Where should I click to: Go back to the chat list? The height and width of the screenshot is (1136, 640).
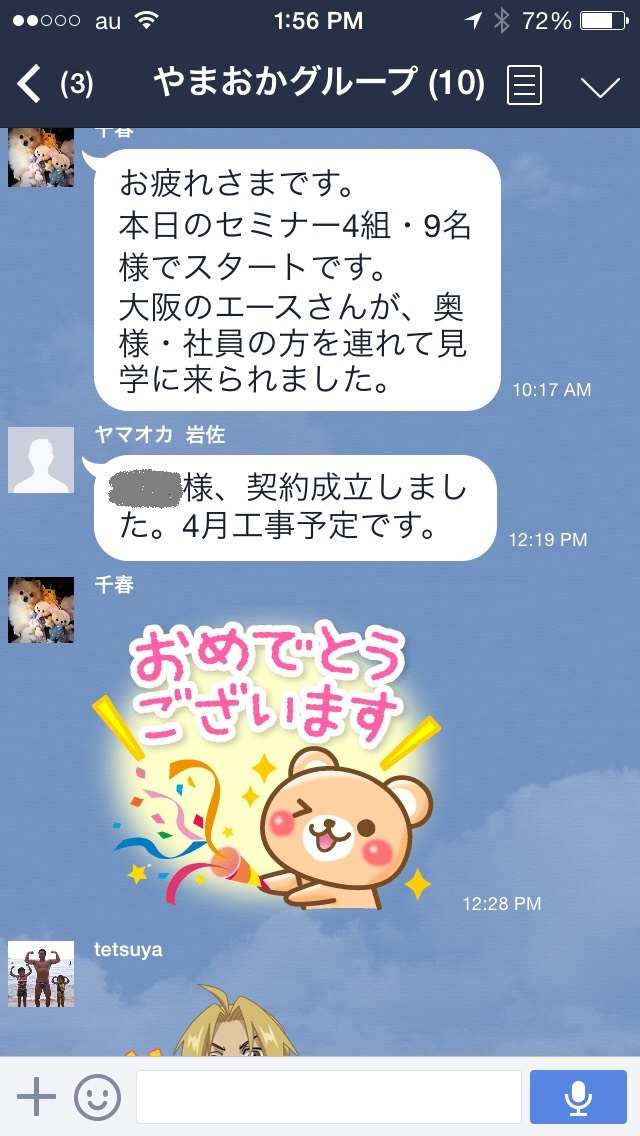tap(52, 84)
